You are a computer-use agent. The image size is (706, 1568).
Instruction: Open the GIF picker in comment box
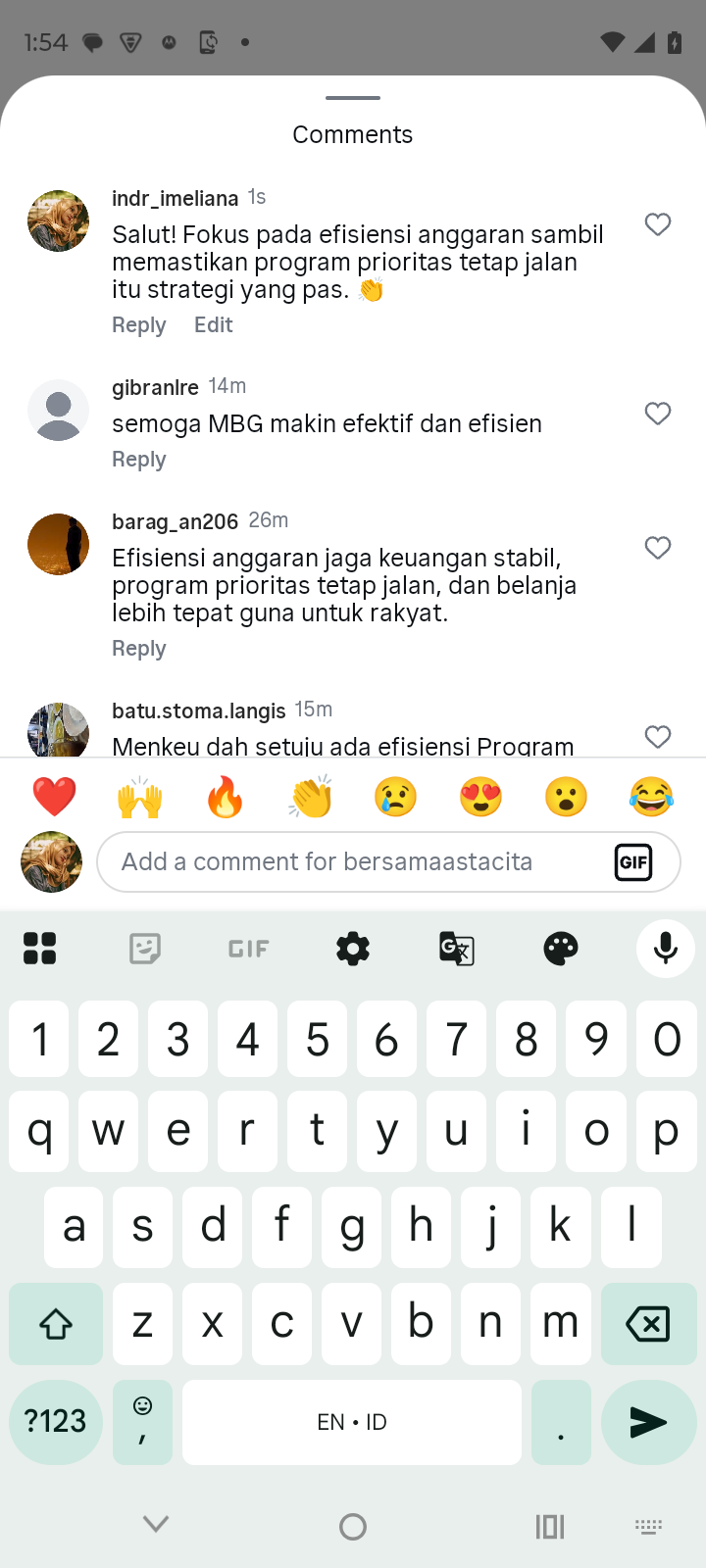pos(633,862)
